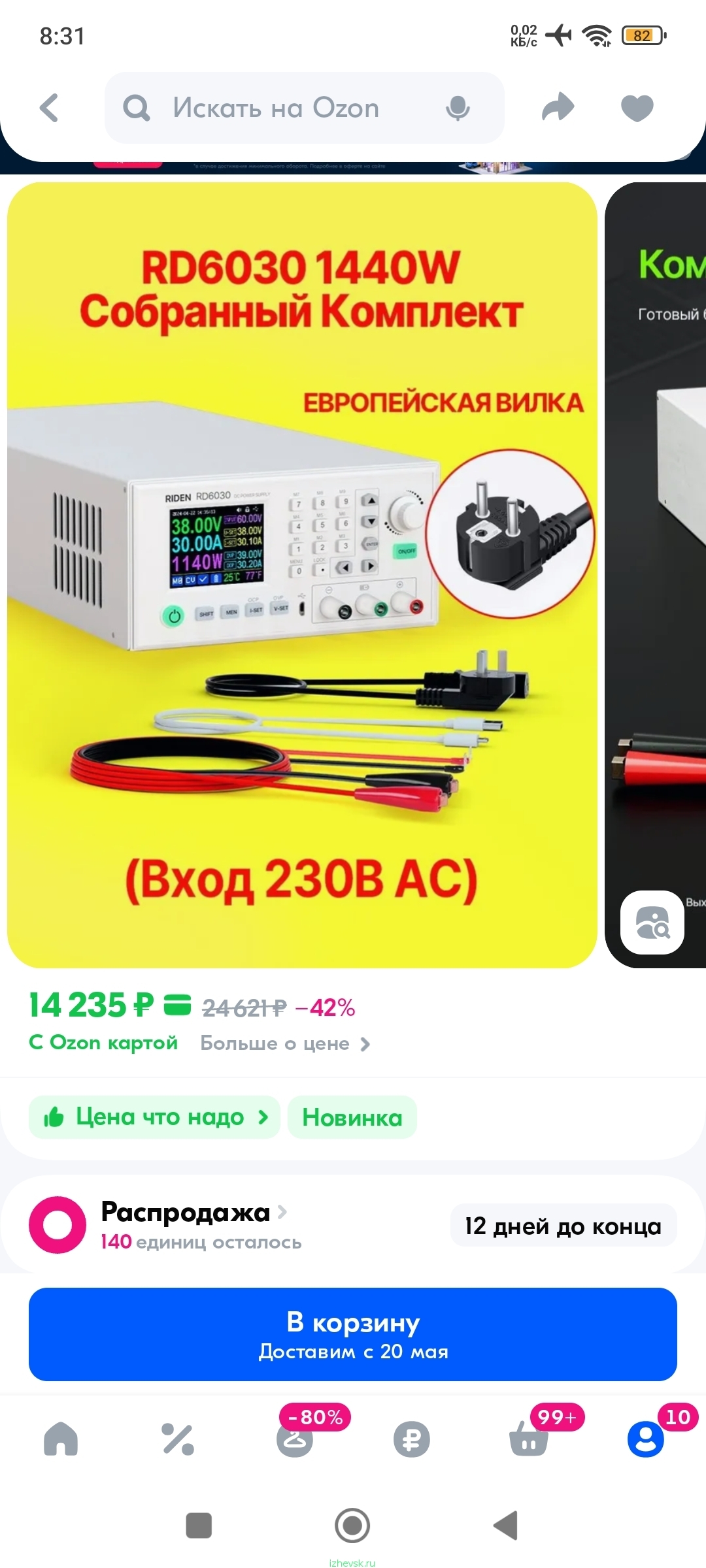This screenshot has width=706, height=1568.
Task: Open the cart tab with 99+ badge
Action: point(529,1439)
